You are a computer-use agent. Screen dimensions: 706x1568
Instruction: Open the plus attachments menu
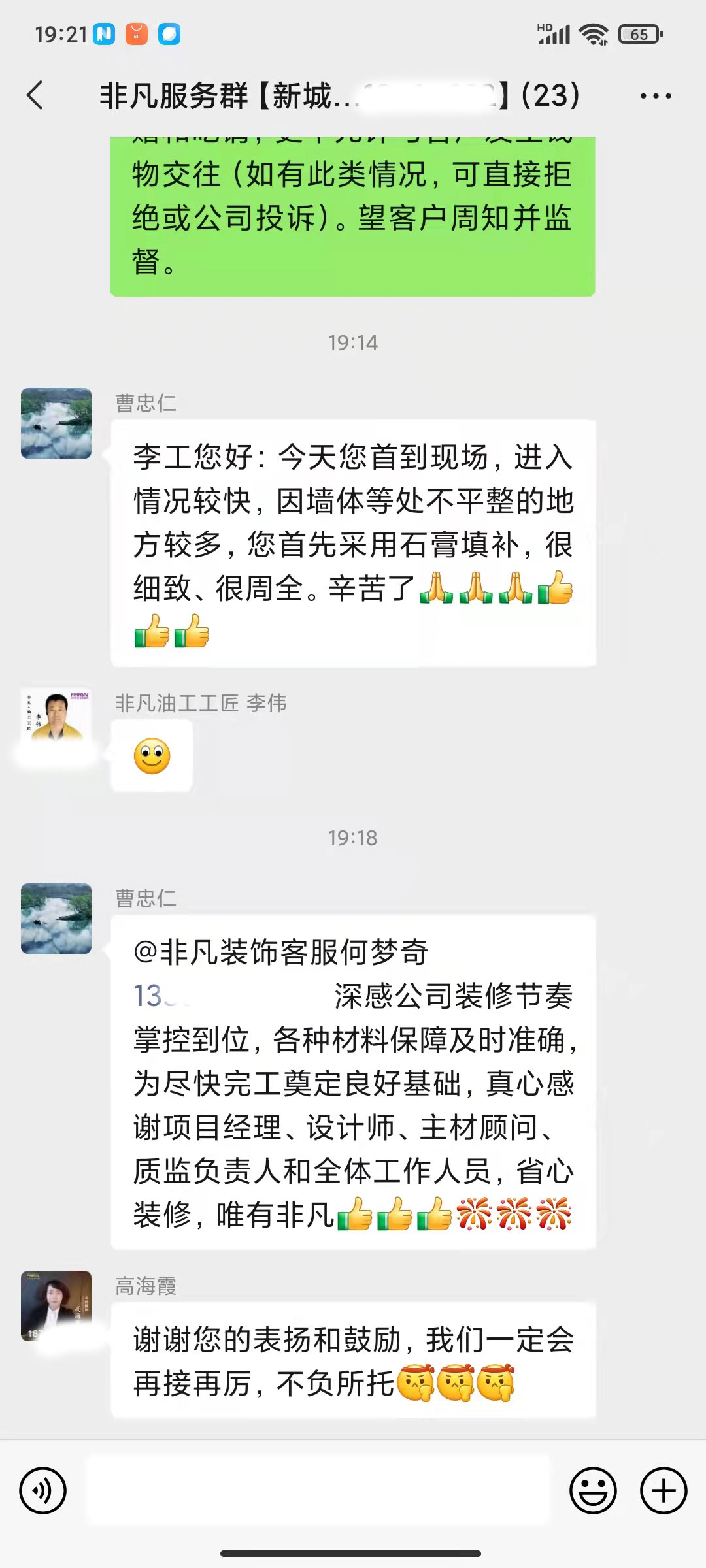click(x=663, y=1490)
